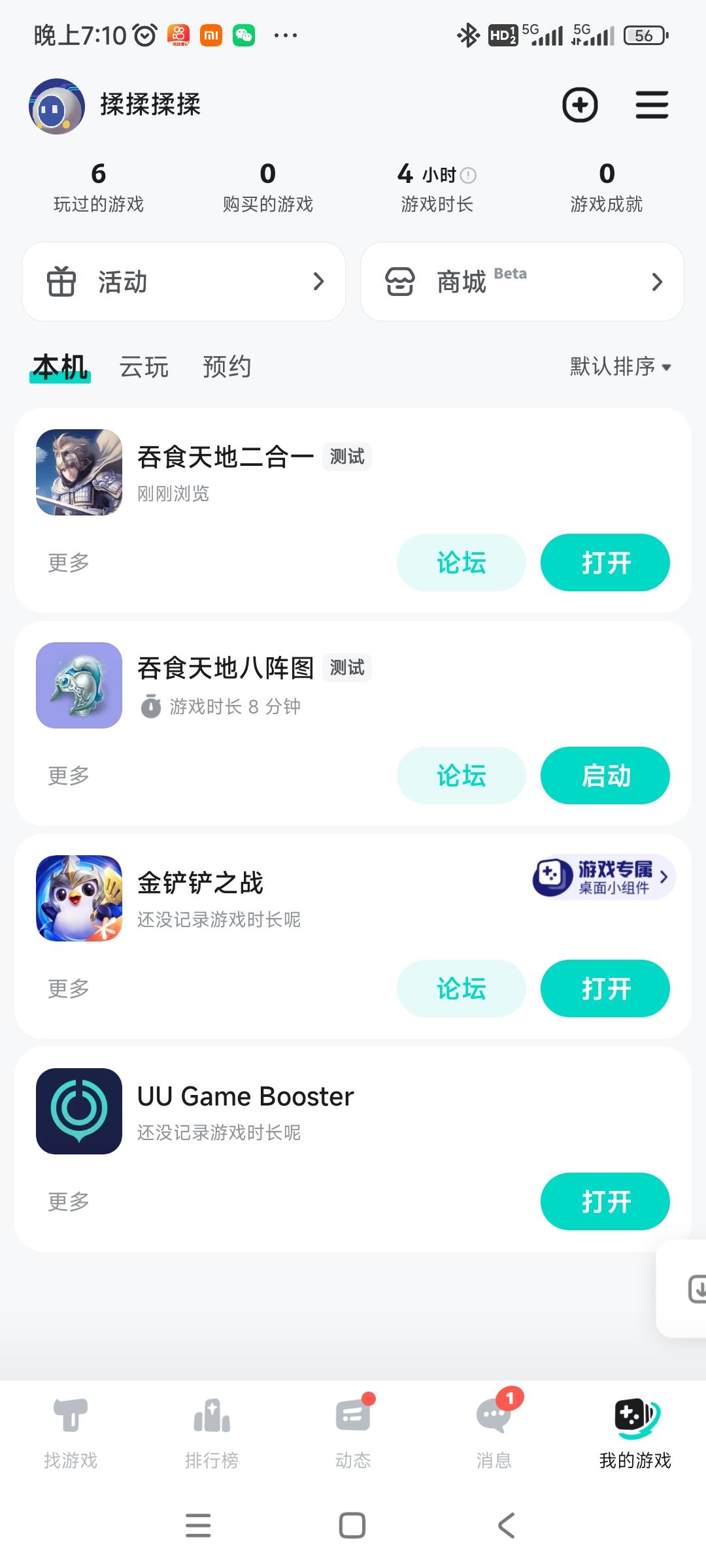Open the 游戏专属 桌面小组件 banner
This screenshot has height=1568, width=706.
604,877
